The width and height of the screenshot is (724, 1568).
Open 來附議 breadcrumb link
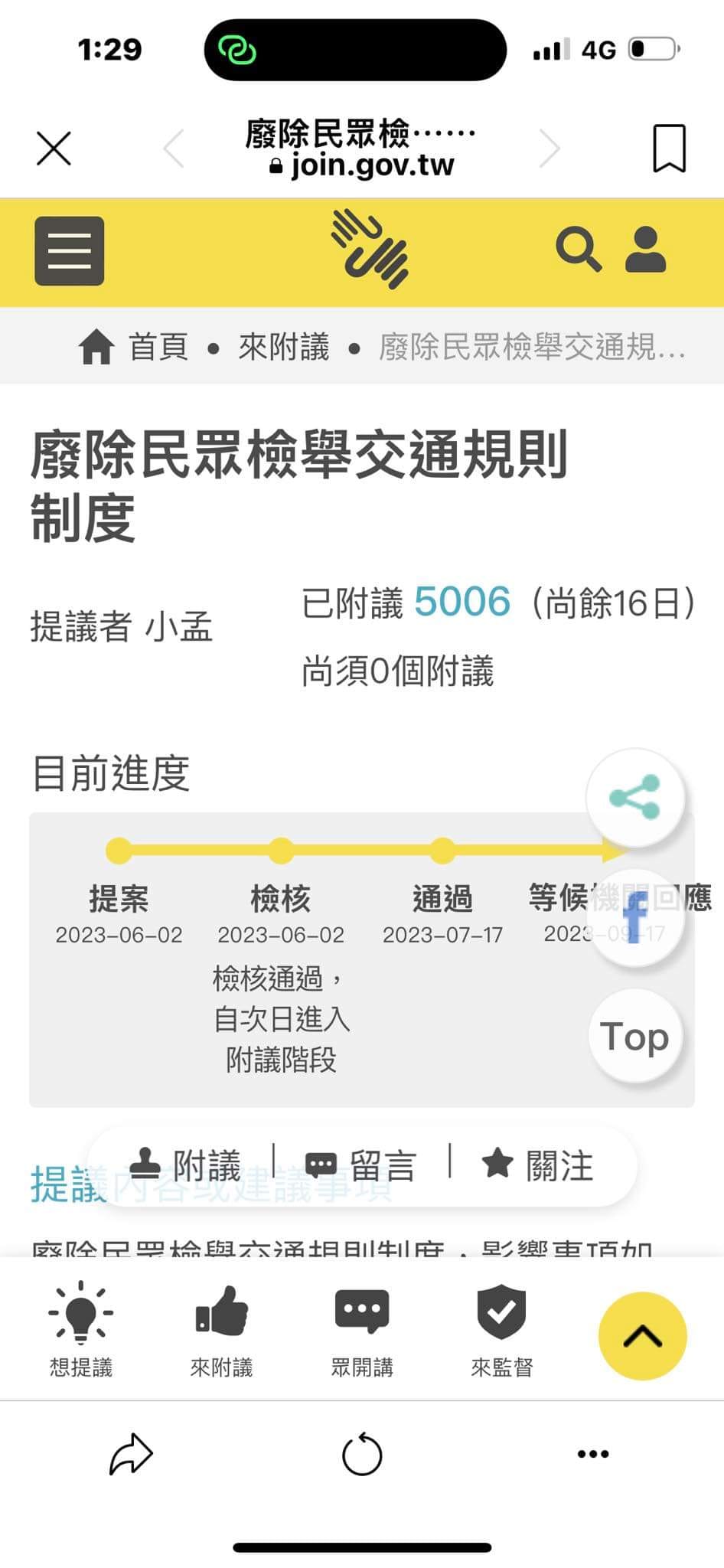283,348
